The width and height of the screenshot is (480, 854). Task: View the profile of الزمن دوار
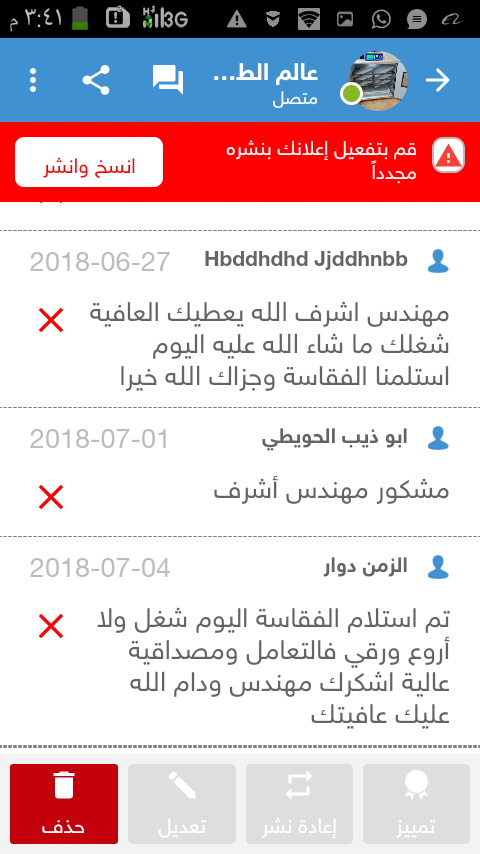point(366,567)
